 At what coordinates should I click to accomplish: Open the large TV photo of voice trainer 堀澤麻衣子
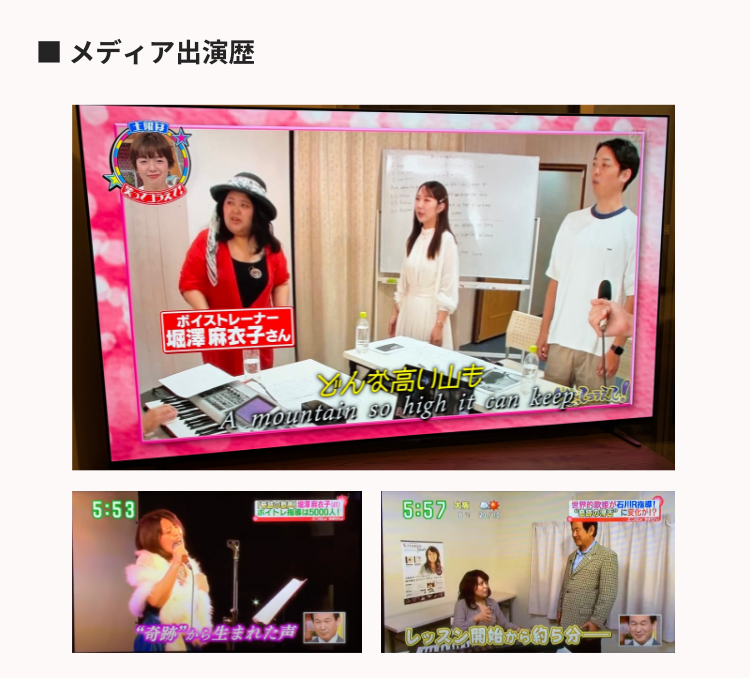tap(373, 287)
